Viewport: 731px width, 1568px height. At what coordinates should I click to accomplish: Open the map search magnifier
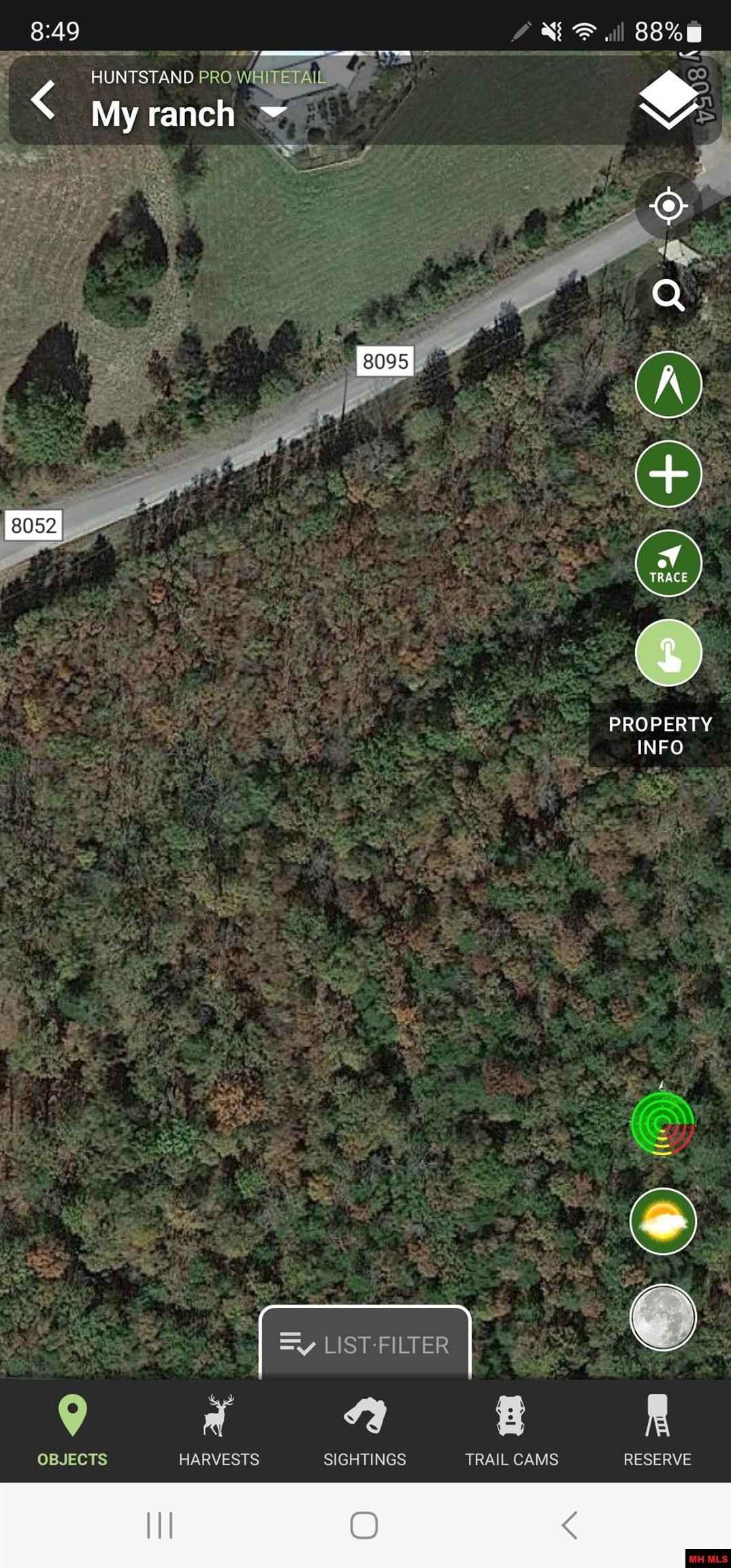click(x=668, y=295)
